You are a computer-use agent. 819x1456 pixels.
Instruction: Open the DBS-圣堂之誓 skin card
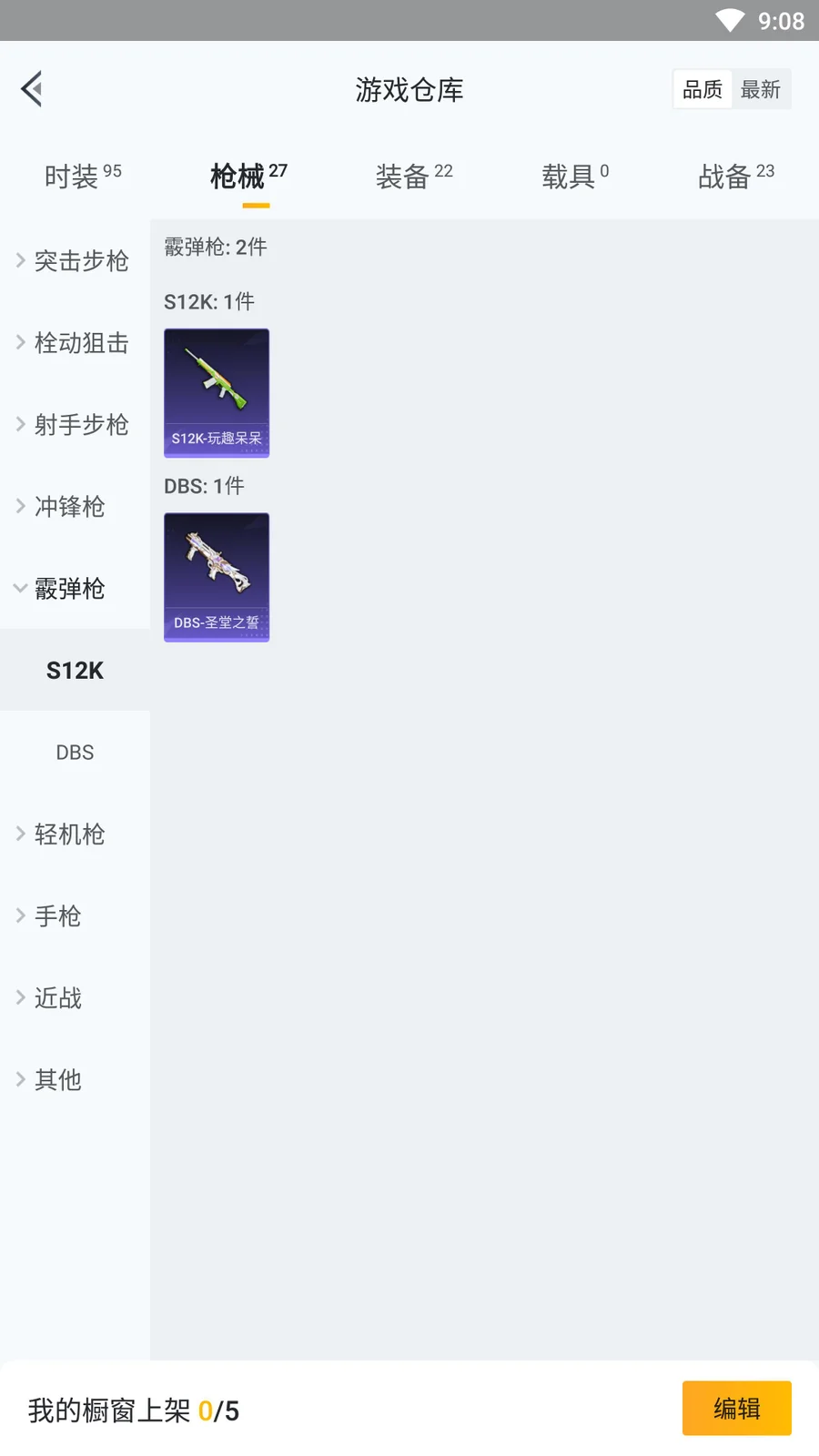(x=217, y=577)
